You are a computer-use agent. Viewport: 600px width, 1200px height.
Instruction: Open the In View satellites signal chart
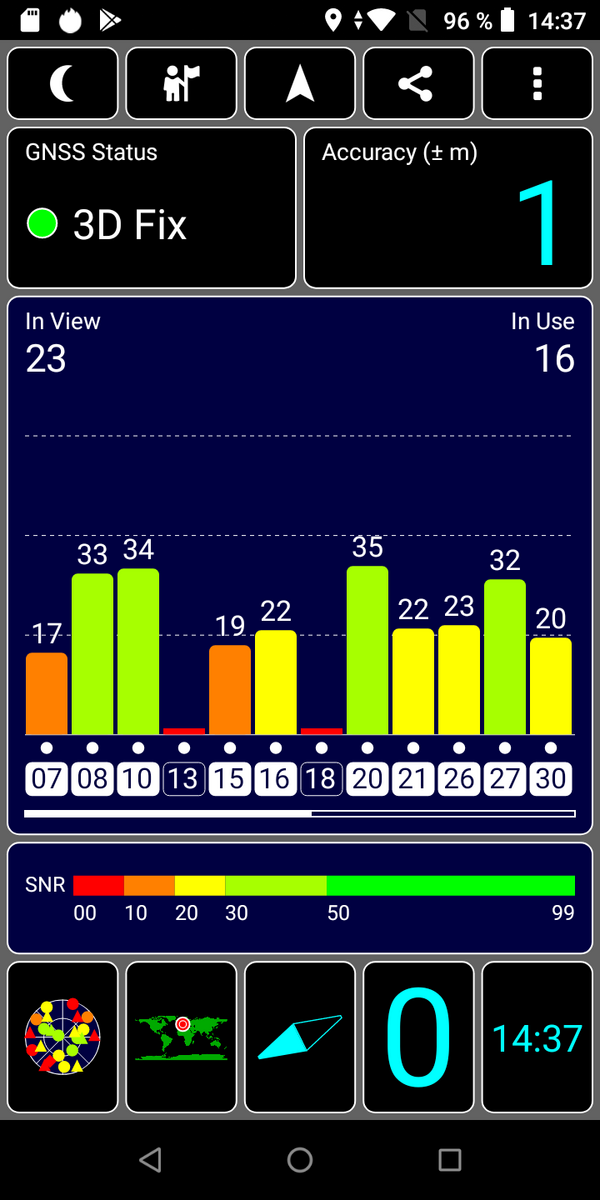click(300, 565)
